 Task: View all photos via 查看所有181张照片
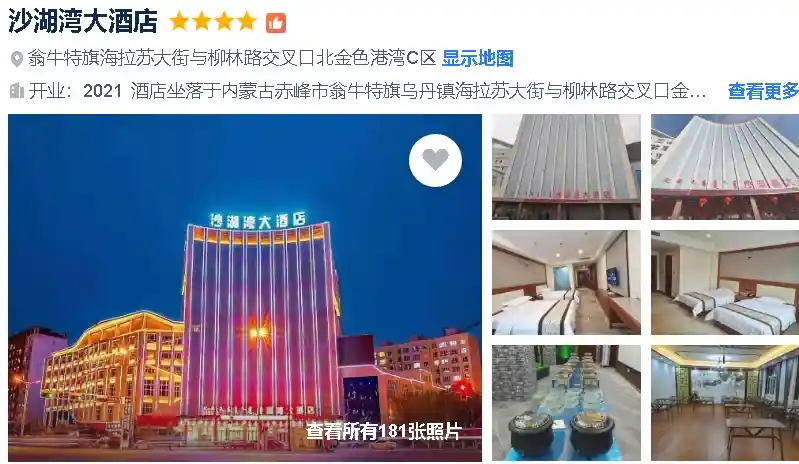[384, 431]
